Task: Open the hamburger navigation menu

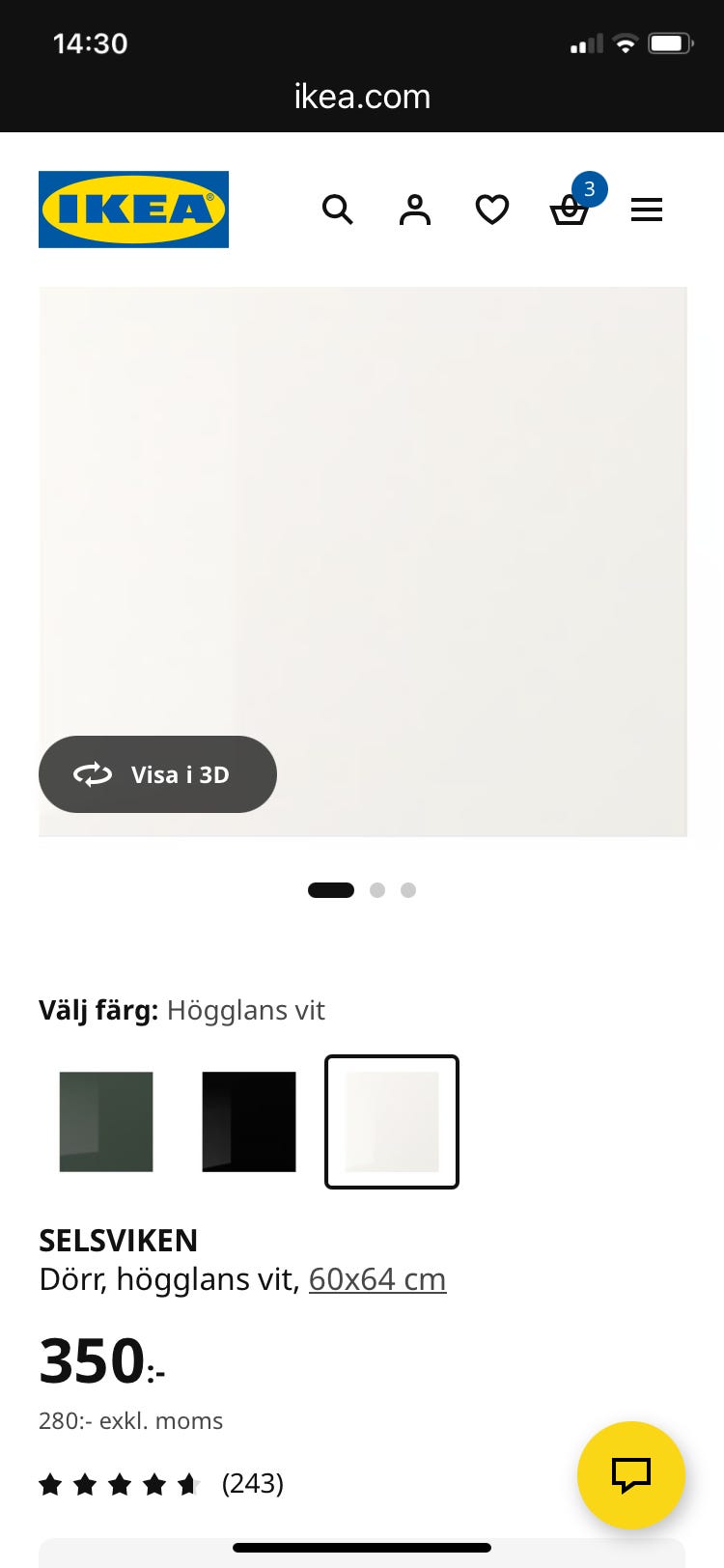Action: pos(647,210)
